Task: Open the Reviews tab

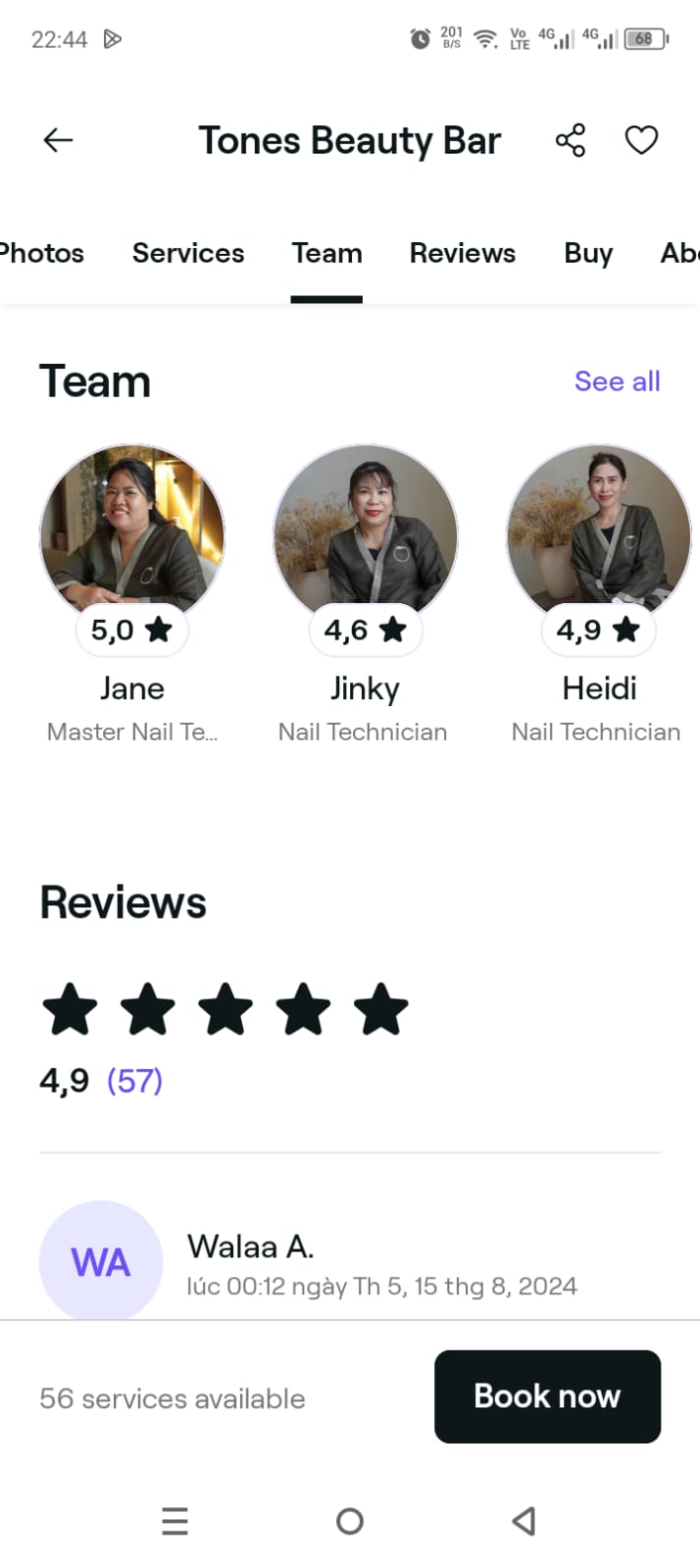Action: point(463,253)
